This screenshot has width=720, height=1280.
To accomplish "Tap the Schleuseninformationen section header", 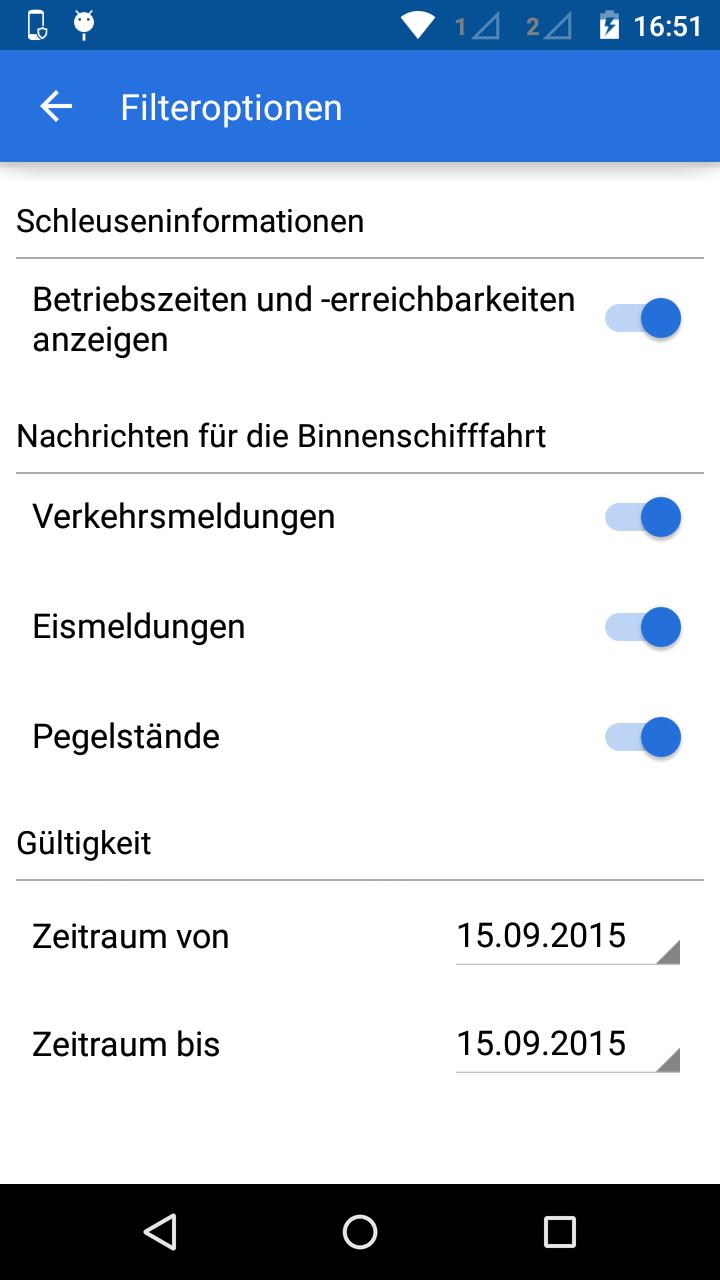I will 189,221.
